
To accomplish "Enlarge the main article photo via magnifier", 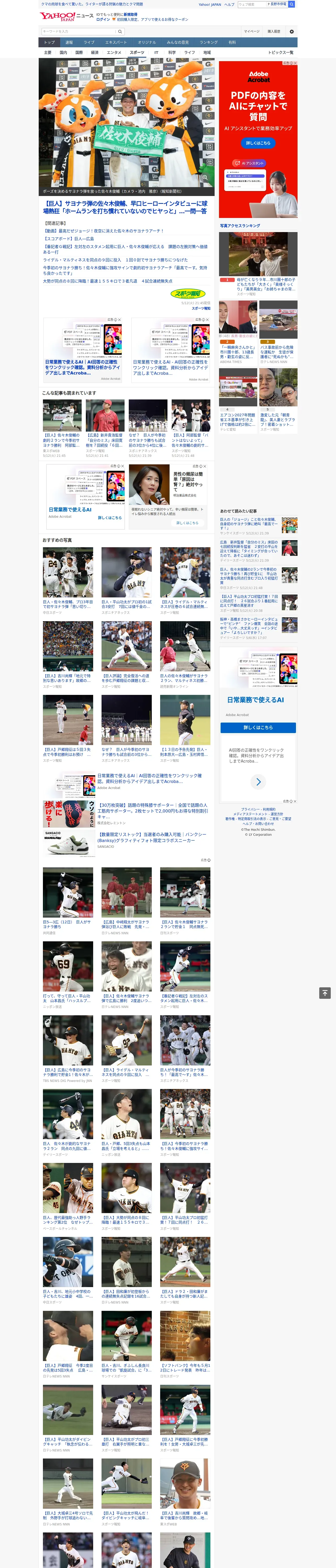I will coord(205,177).
